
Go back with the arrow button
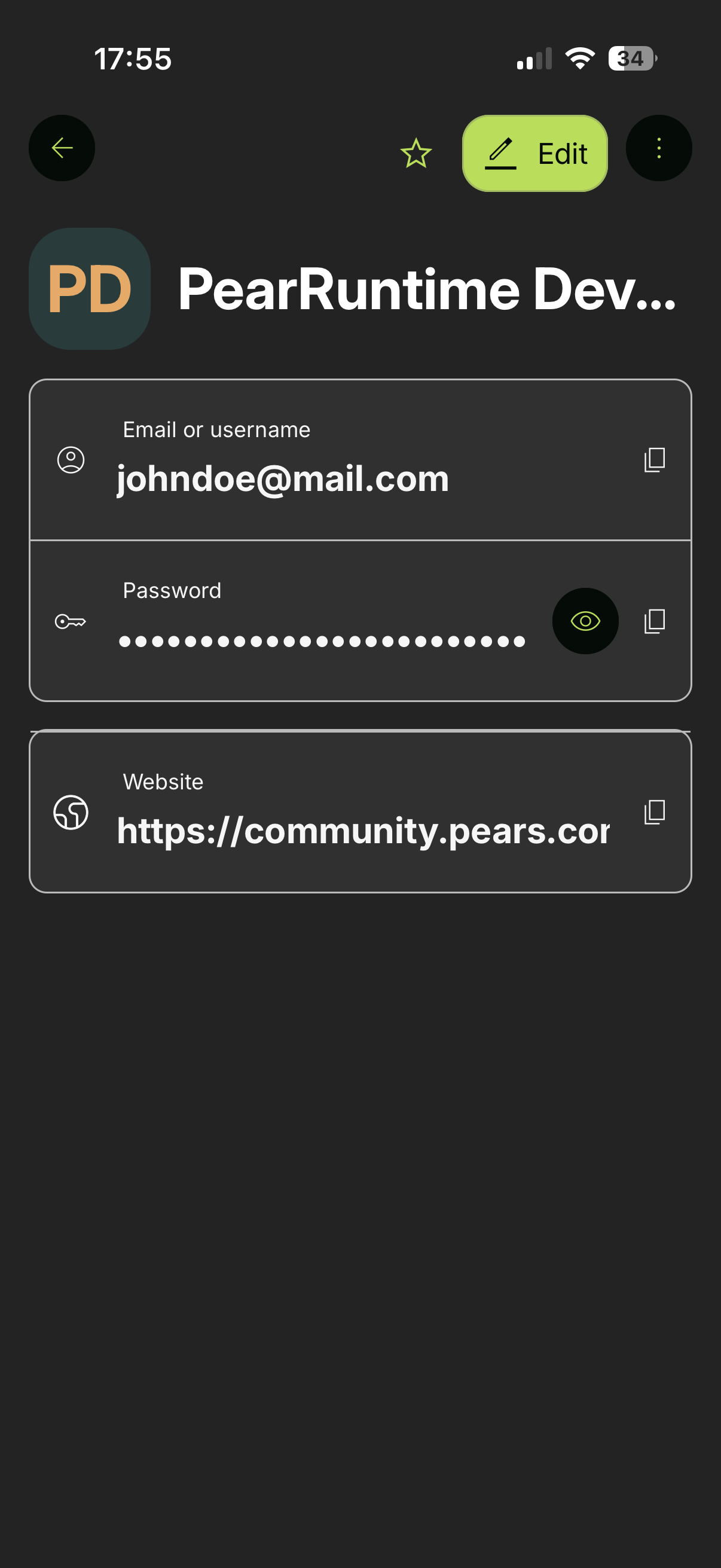(62, 148)
